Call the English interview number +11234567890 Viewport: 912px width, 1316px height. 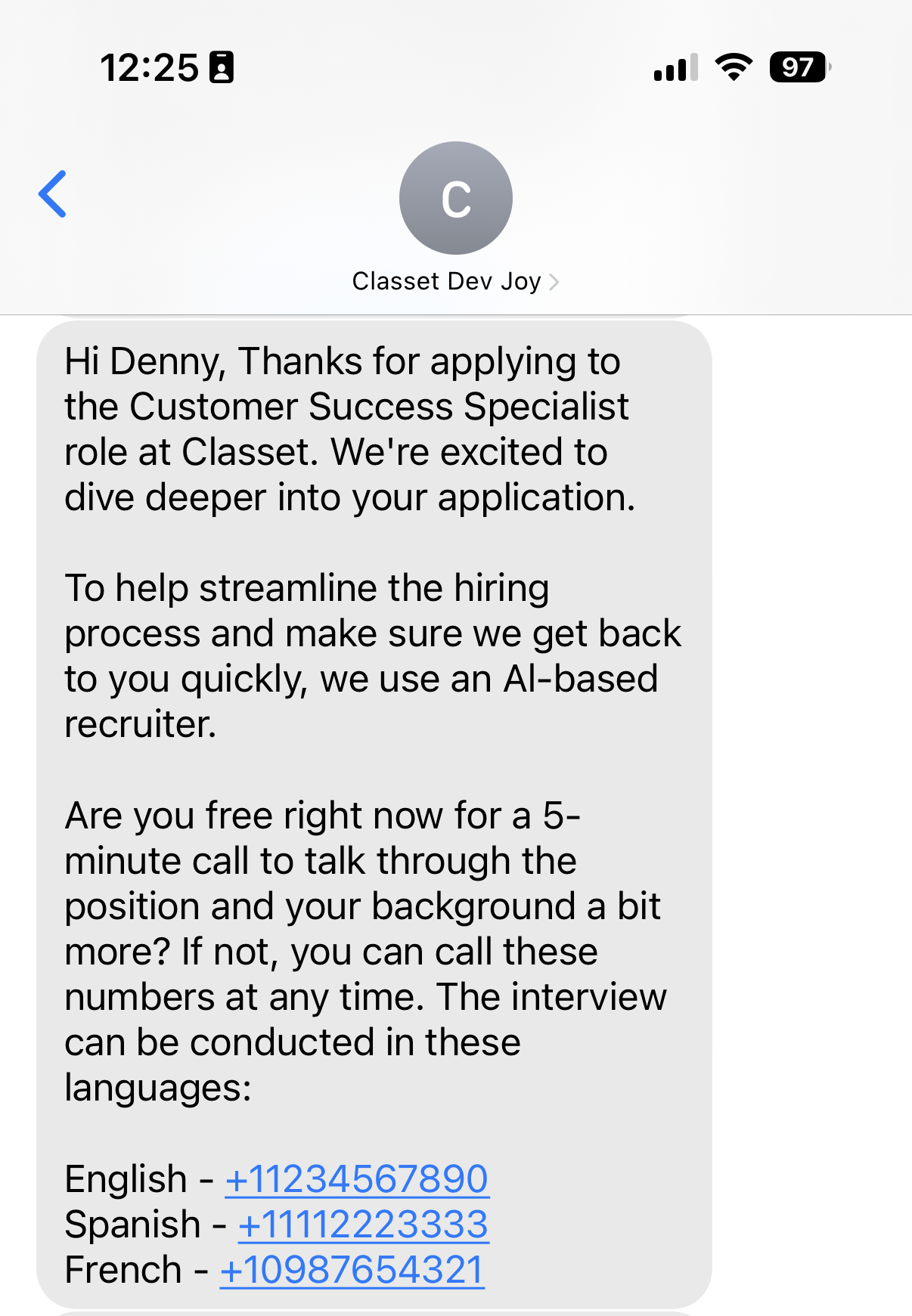(357, 1179)
